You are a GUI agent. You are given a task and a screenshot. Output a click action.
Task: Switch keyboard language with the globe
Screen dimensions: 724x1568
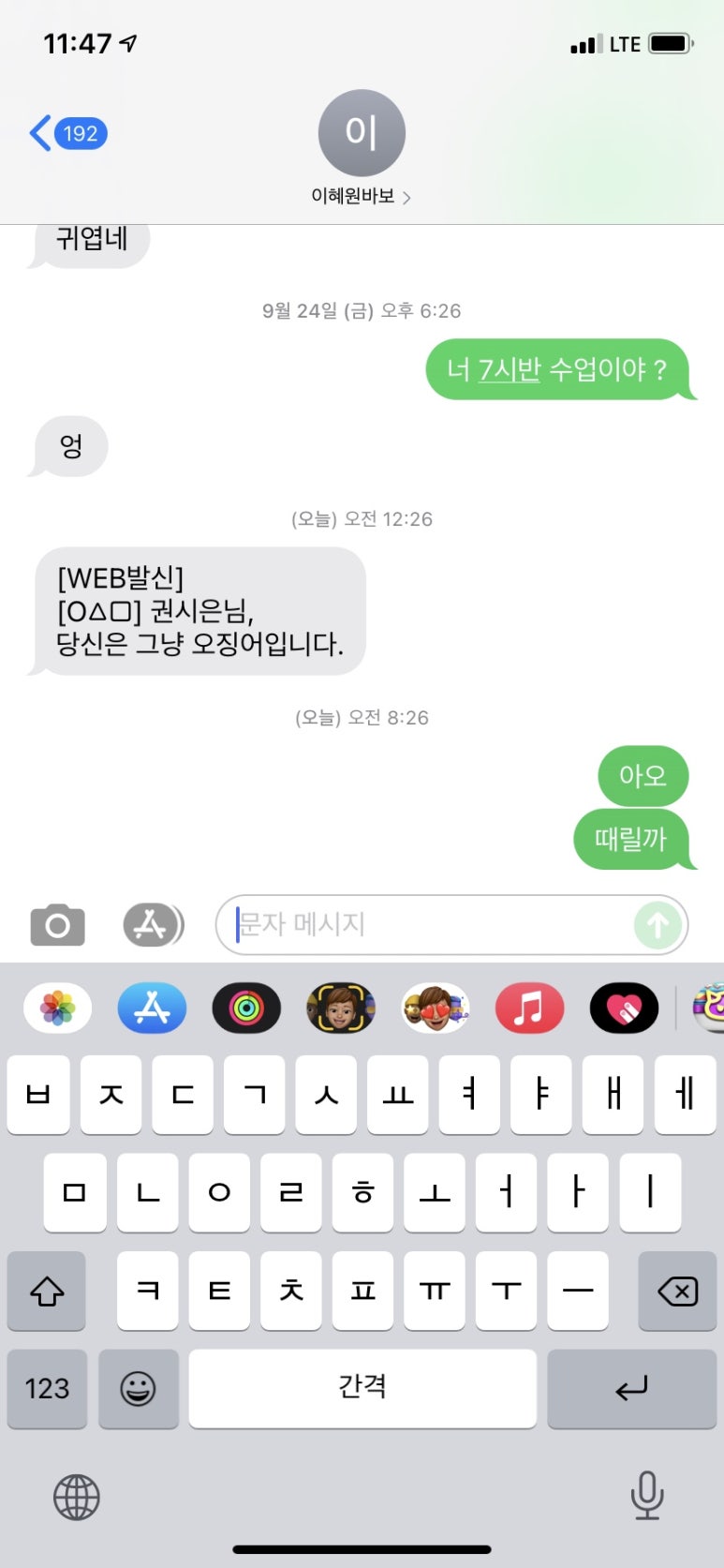pyautogui.click(x=76, y=1496)
